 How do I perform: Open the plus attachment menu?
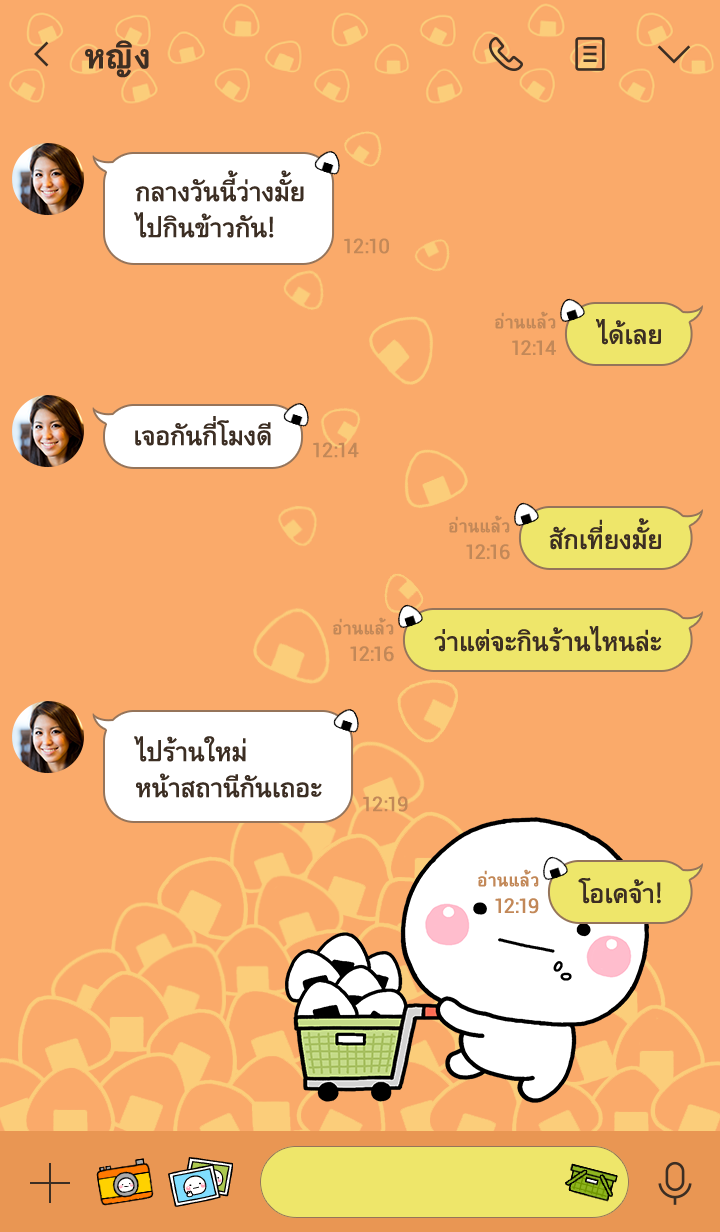click(50, 1183)
